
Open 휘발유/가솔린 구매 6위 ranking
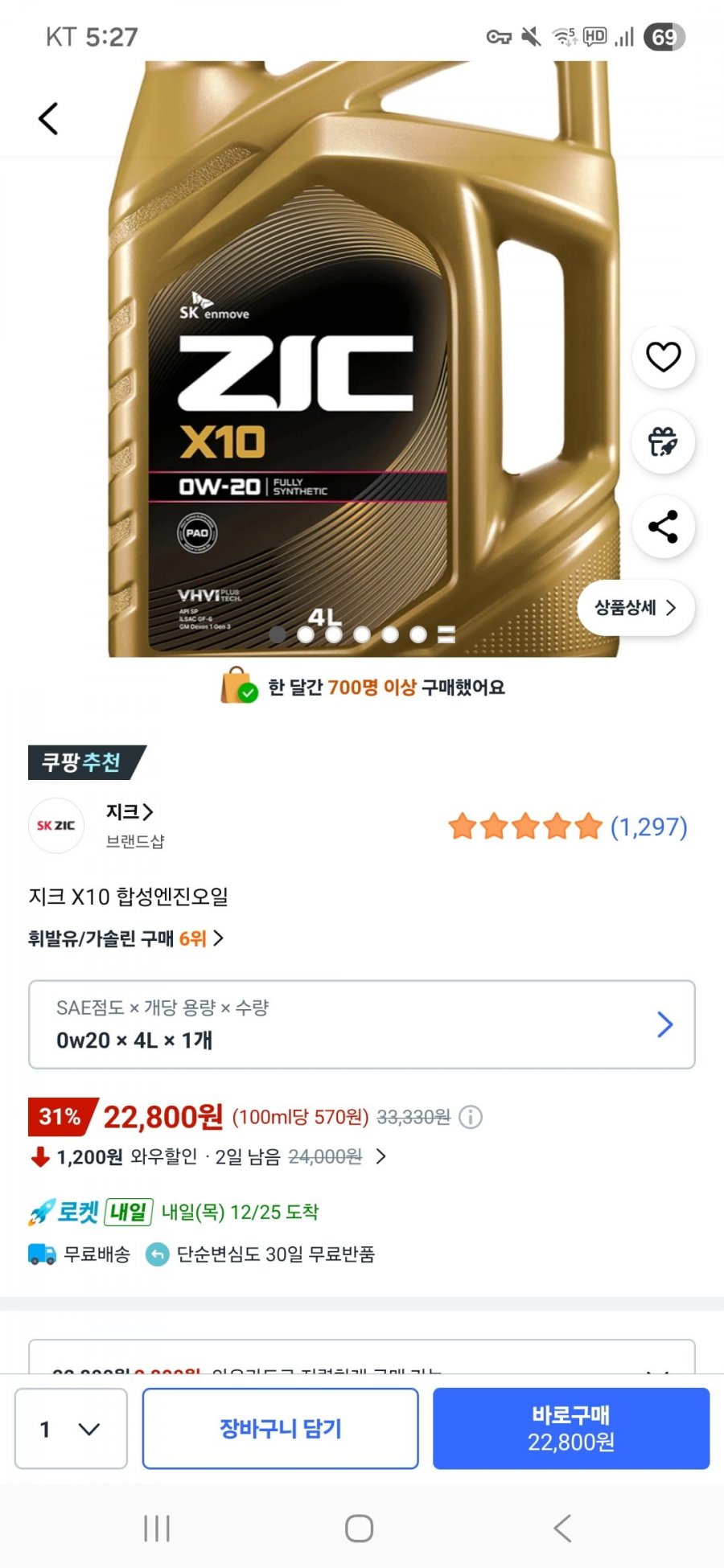coord(125,938)
